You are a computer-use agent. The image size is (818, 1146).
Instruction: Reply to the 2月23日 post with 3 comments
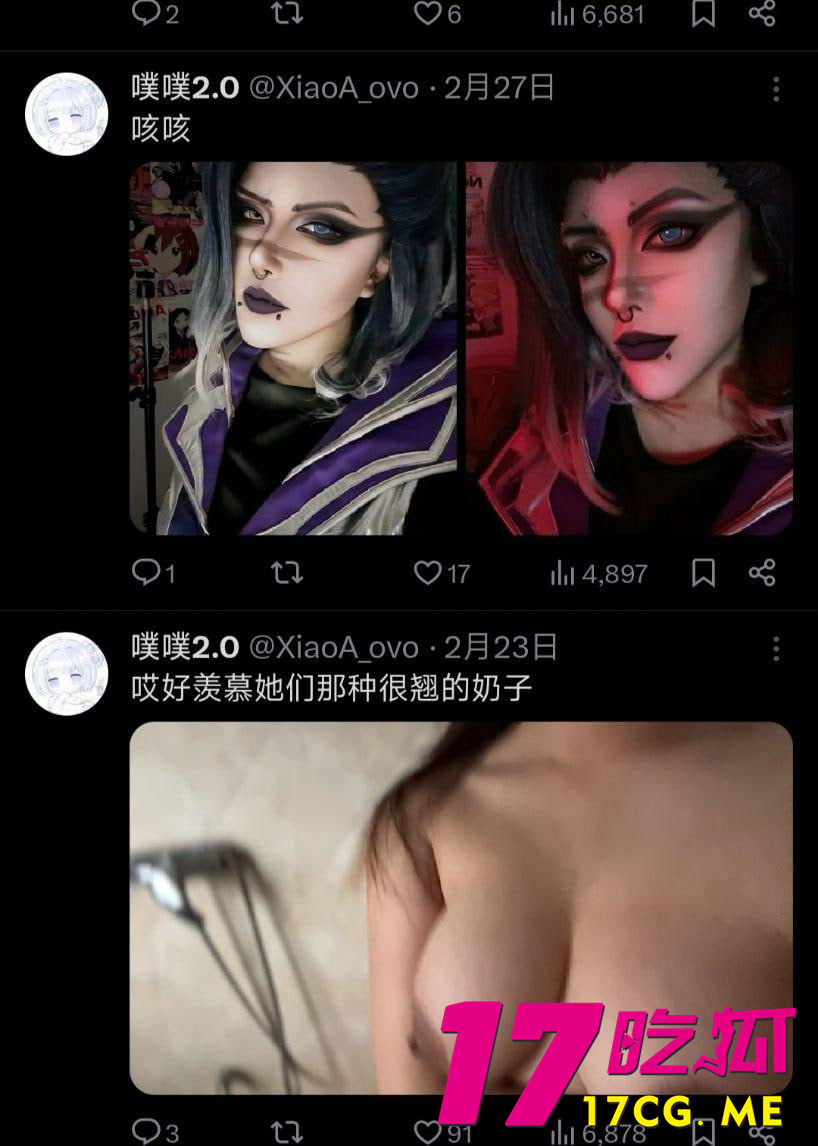click(146, 1132)
